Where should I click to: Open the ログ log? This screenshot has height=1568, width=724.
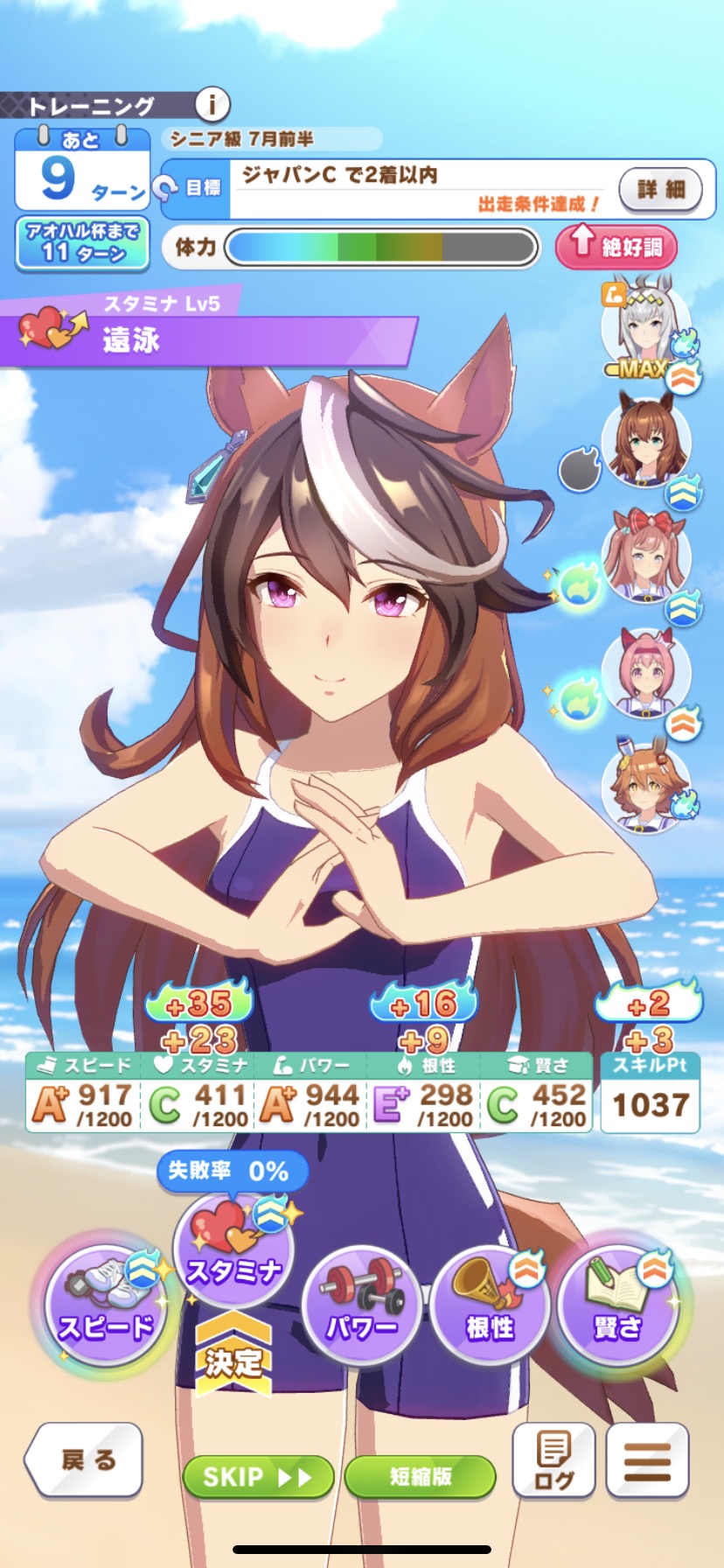coord(553,1461)
